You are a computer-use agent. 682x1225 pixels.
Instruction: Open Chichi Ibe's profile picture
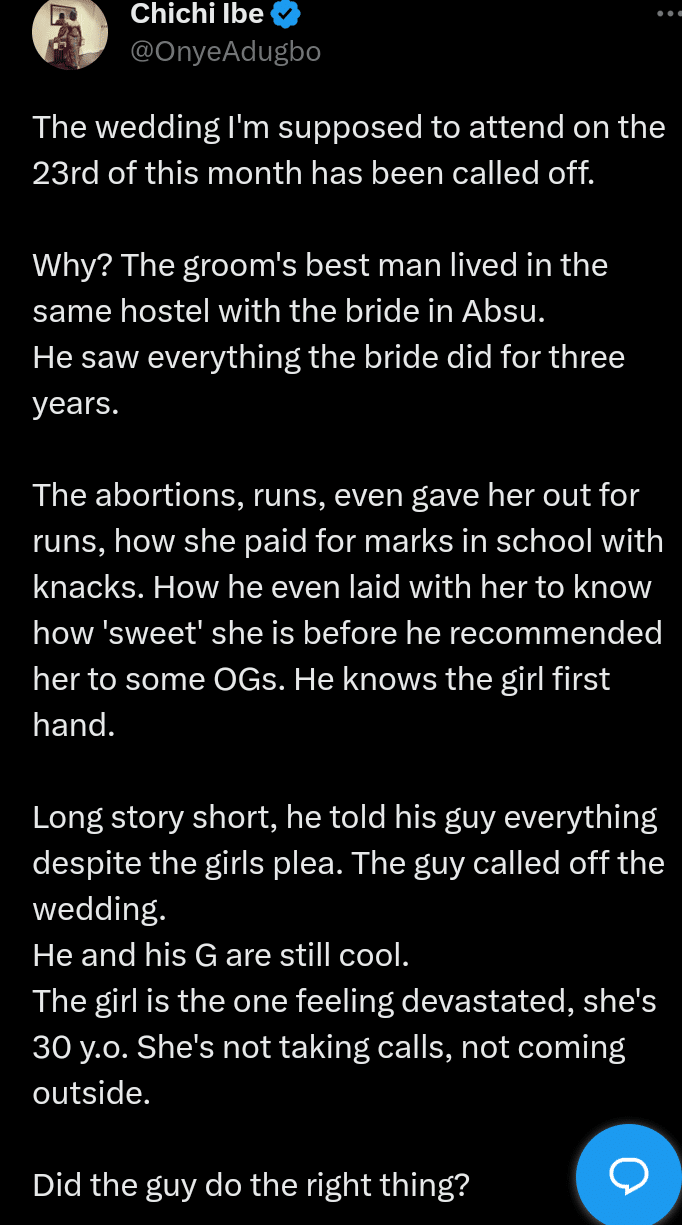coord(70,35)
